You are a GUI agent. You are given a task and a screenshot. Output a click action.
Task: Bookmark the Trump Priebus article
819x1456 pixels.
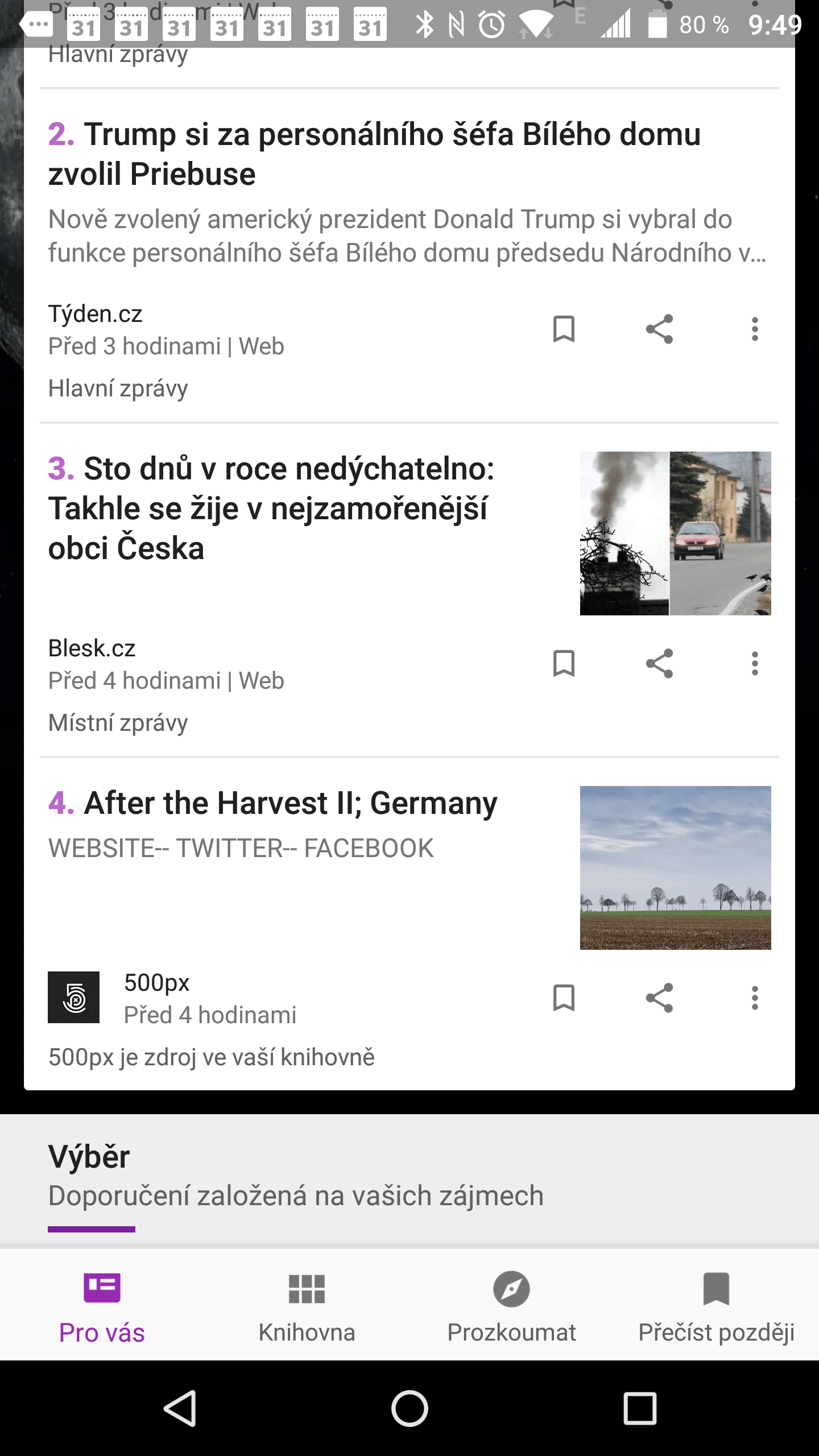click(x=564, y=329)
